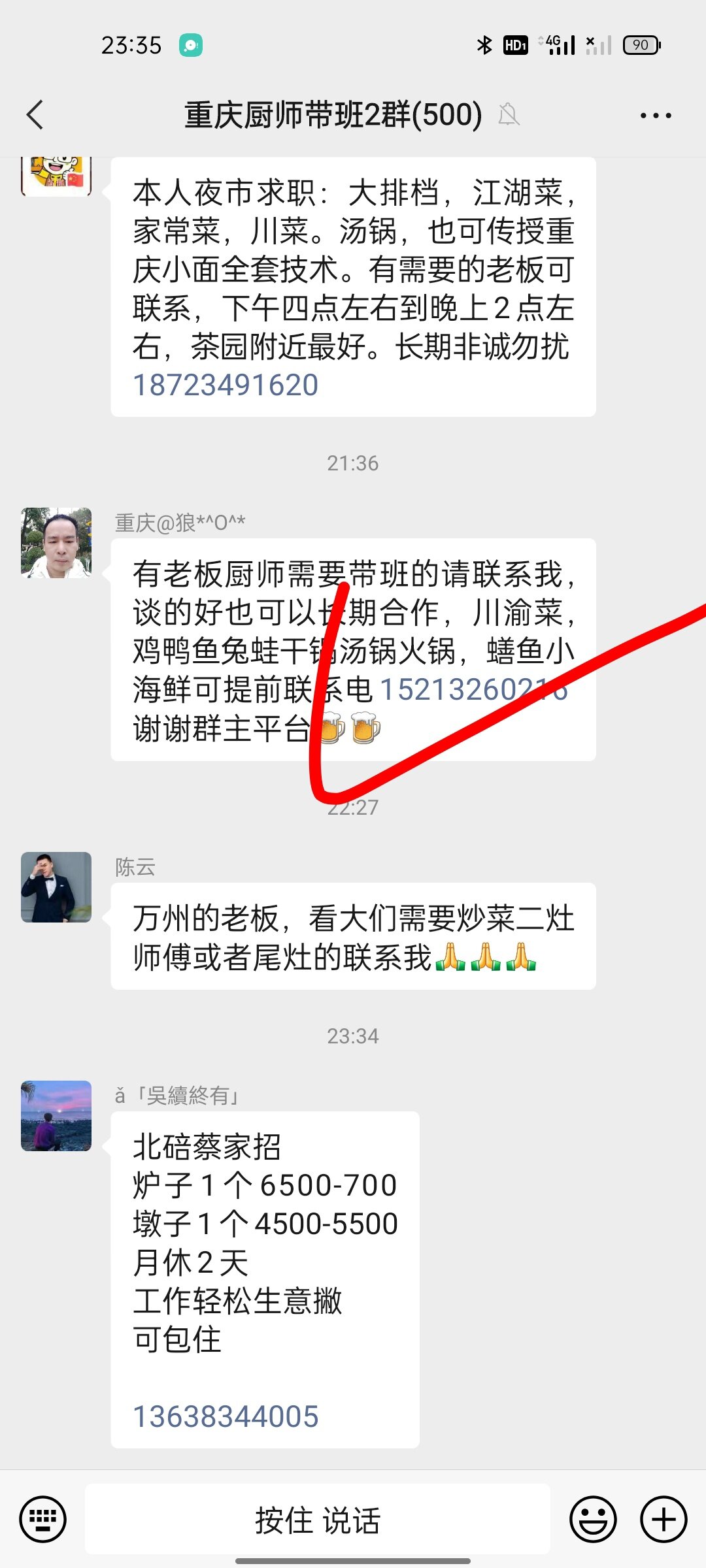Tap phone number 18723491620 link
The width and height of the screenshot is (706, 1568).
click(226, 385)
